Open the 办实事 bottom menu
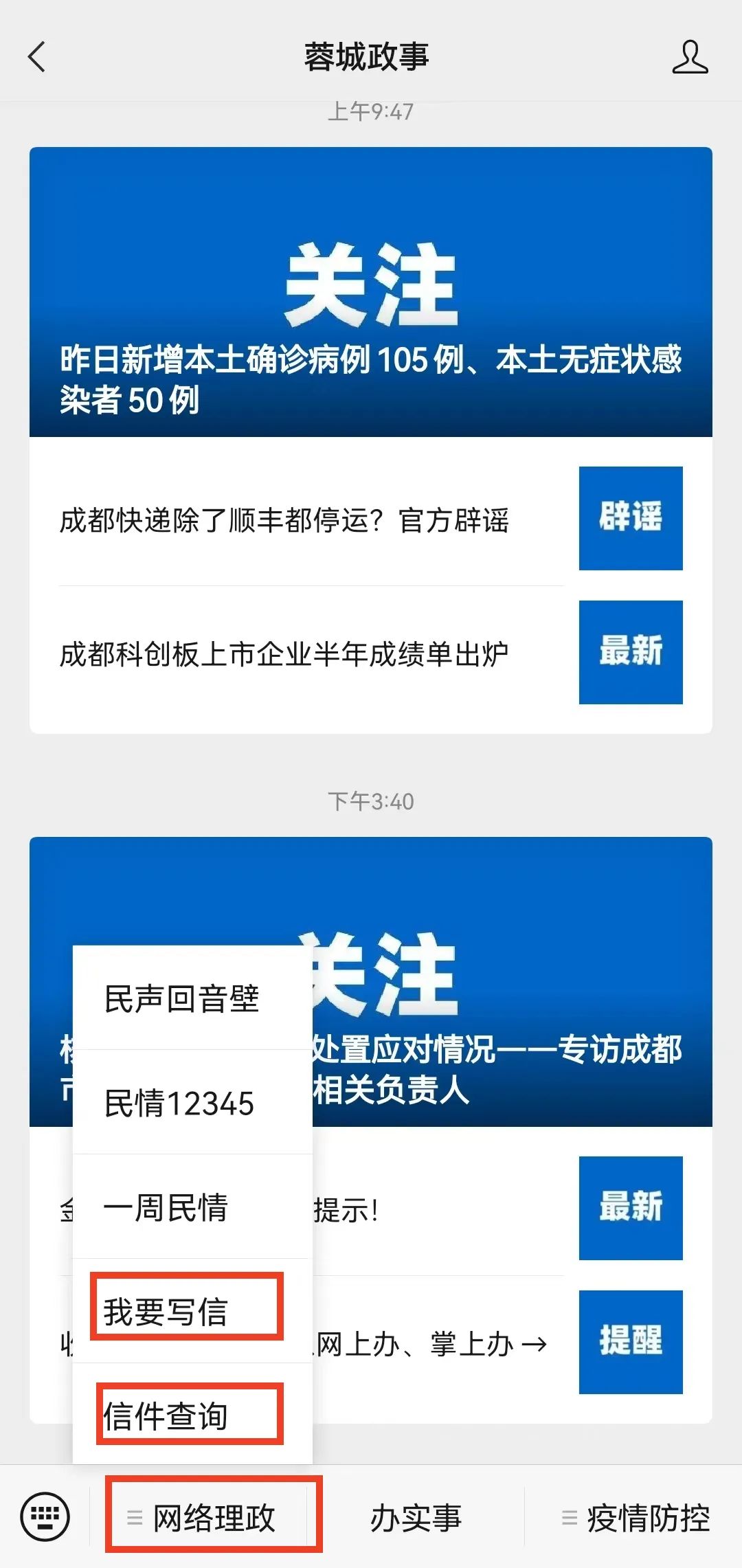742x1568 pixels. 416,1517
